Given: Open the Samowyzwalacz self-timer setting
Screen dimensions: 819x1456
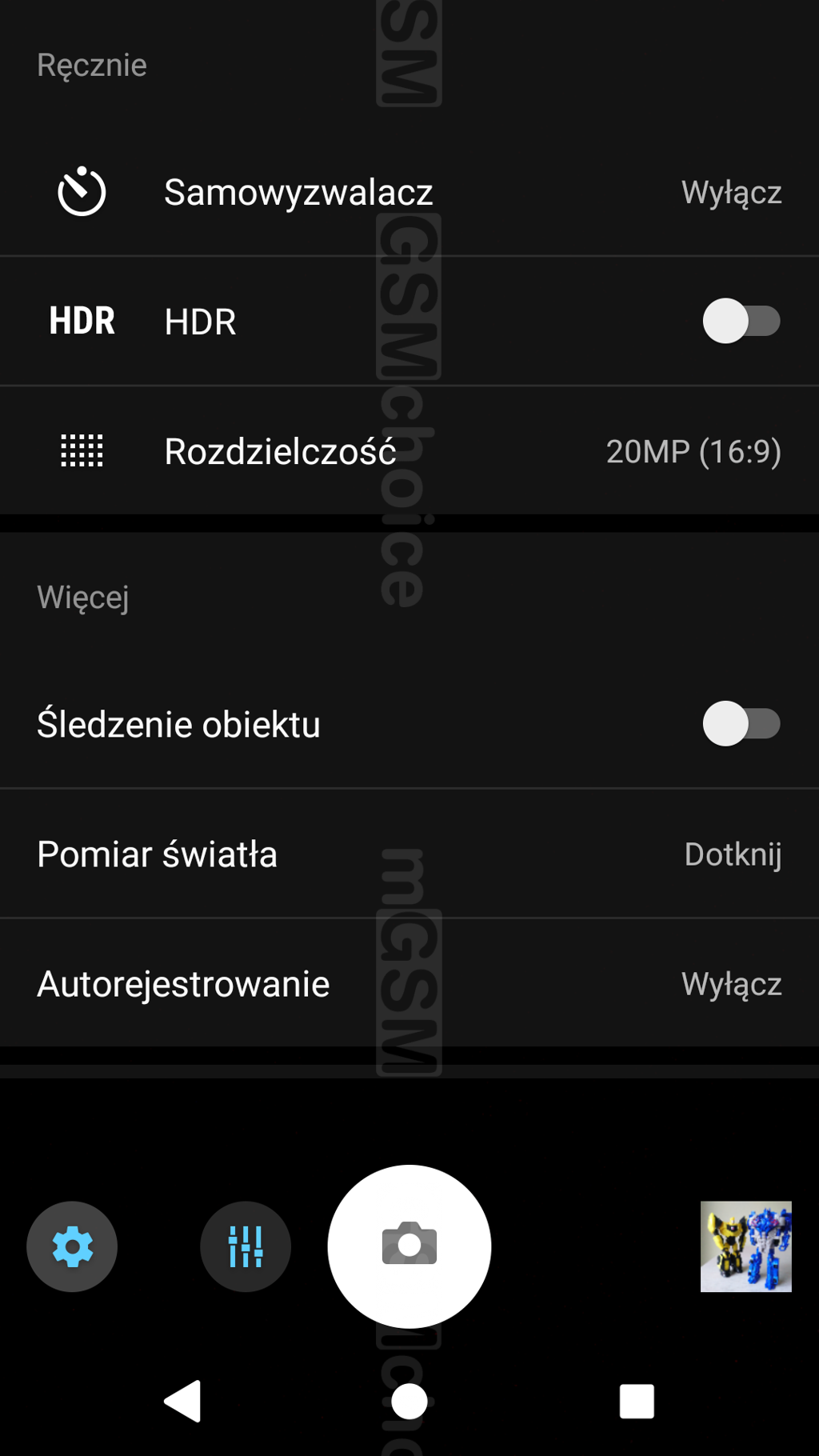Looking at the screenshot, I should 409,192.
